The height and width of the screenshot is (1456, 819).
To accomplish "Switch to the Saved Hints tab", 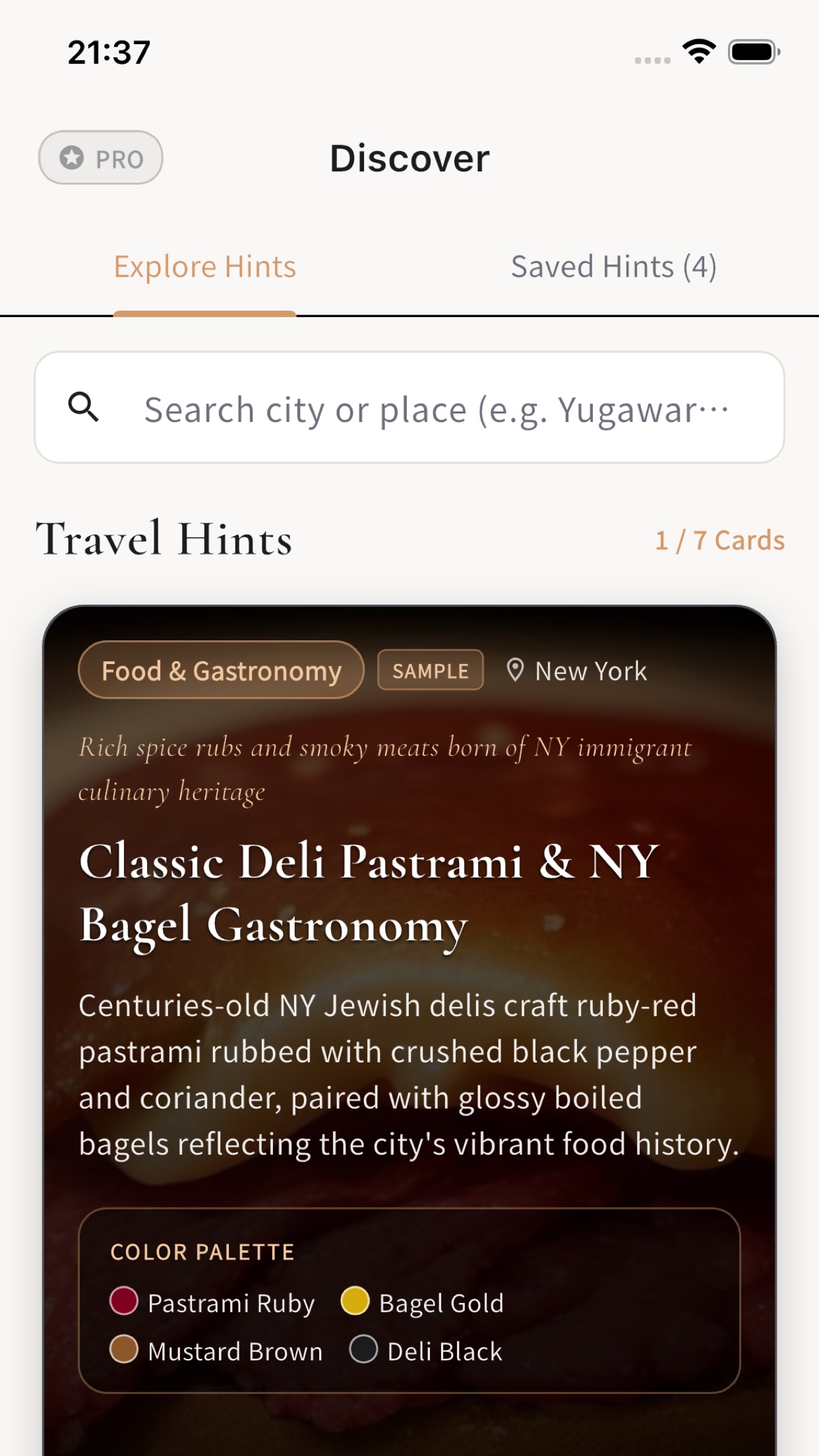I will coord(613,267).
